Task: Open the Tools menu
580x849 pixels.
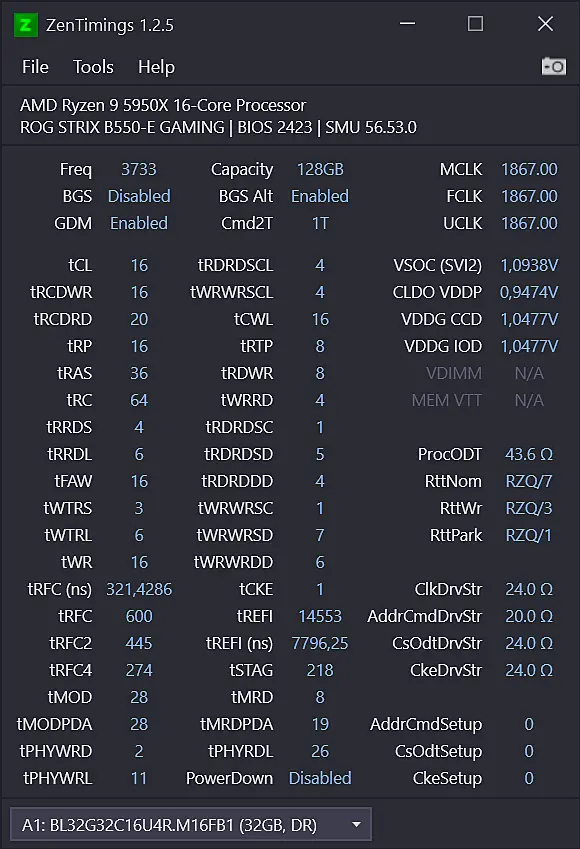Action: (x=93, y=67)
